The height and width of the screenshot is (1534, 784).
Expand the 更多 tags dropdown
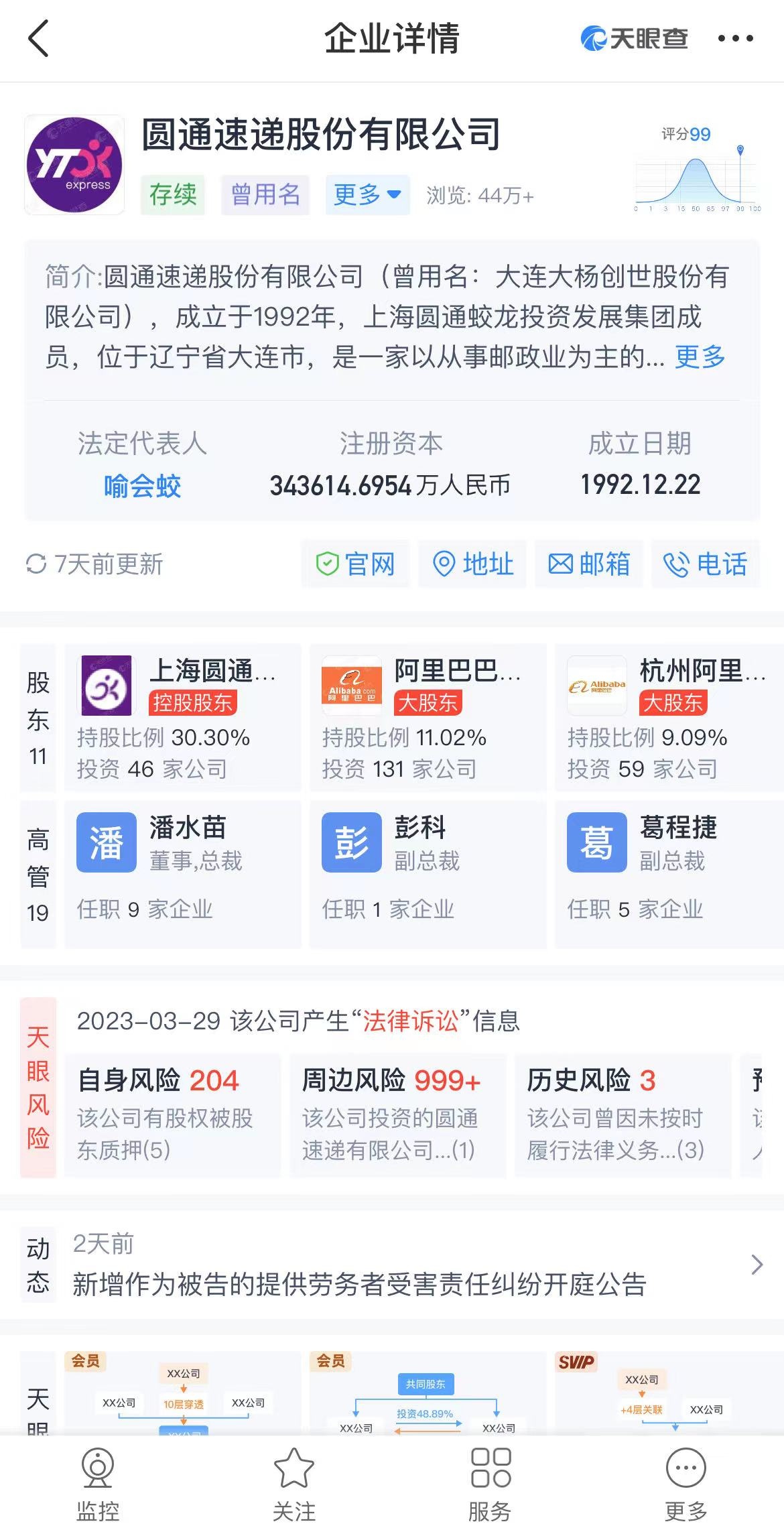tap(367, 195)
